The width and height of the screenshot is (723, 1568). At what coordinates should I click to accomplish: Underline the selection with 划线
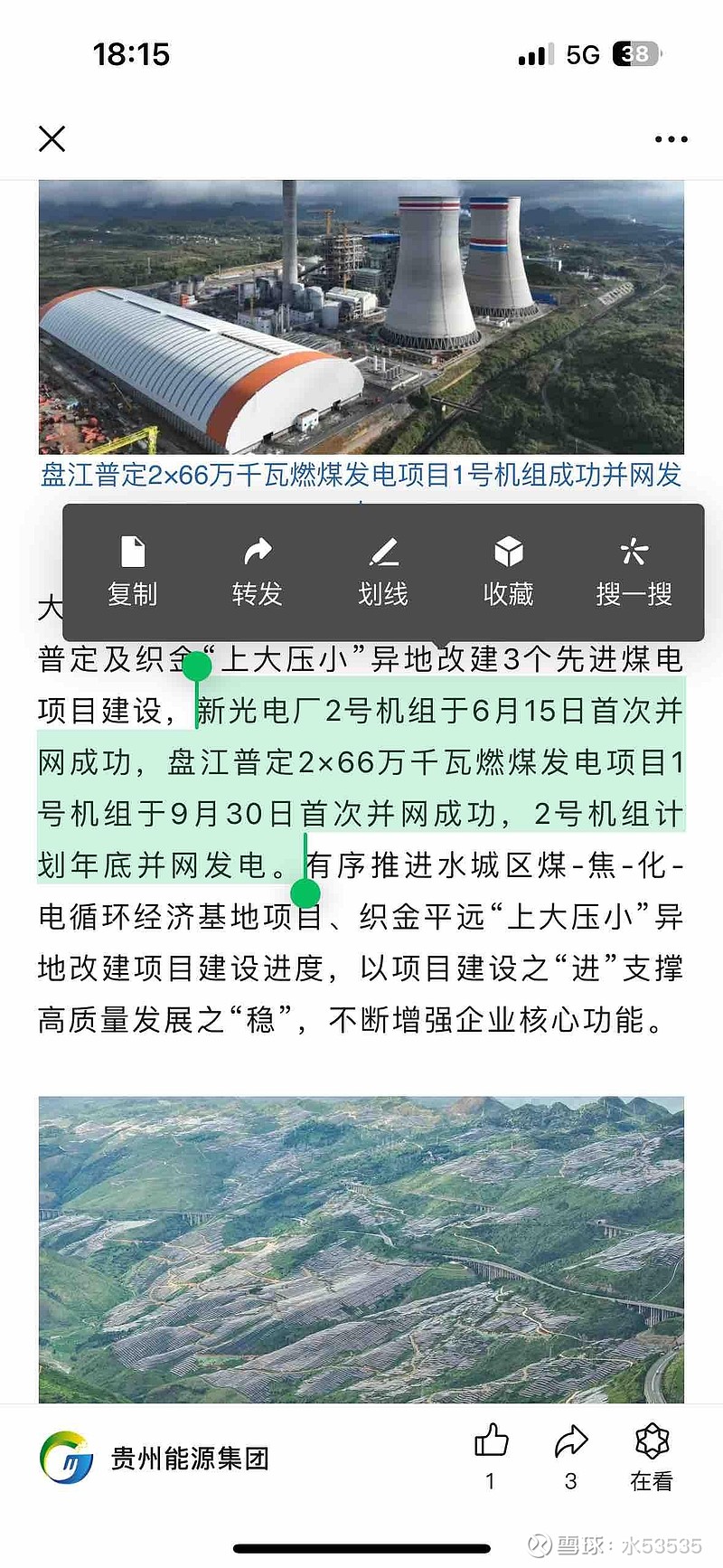(x=383, y=571)
